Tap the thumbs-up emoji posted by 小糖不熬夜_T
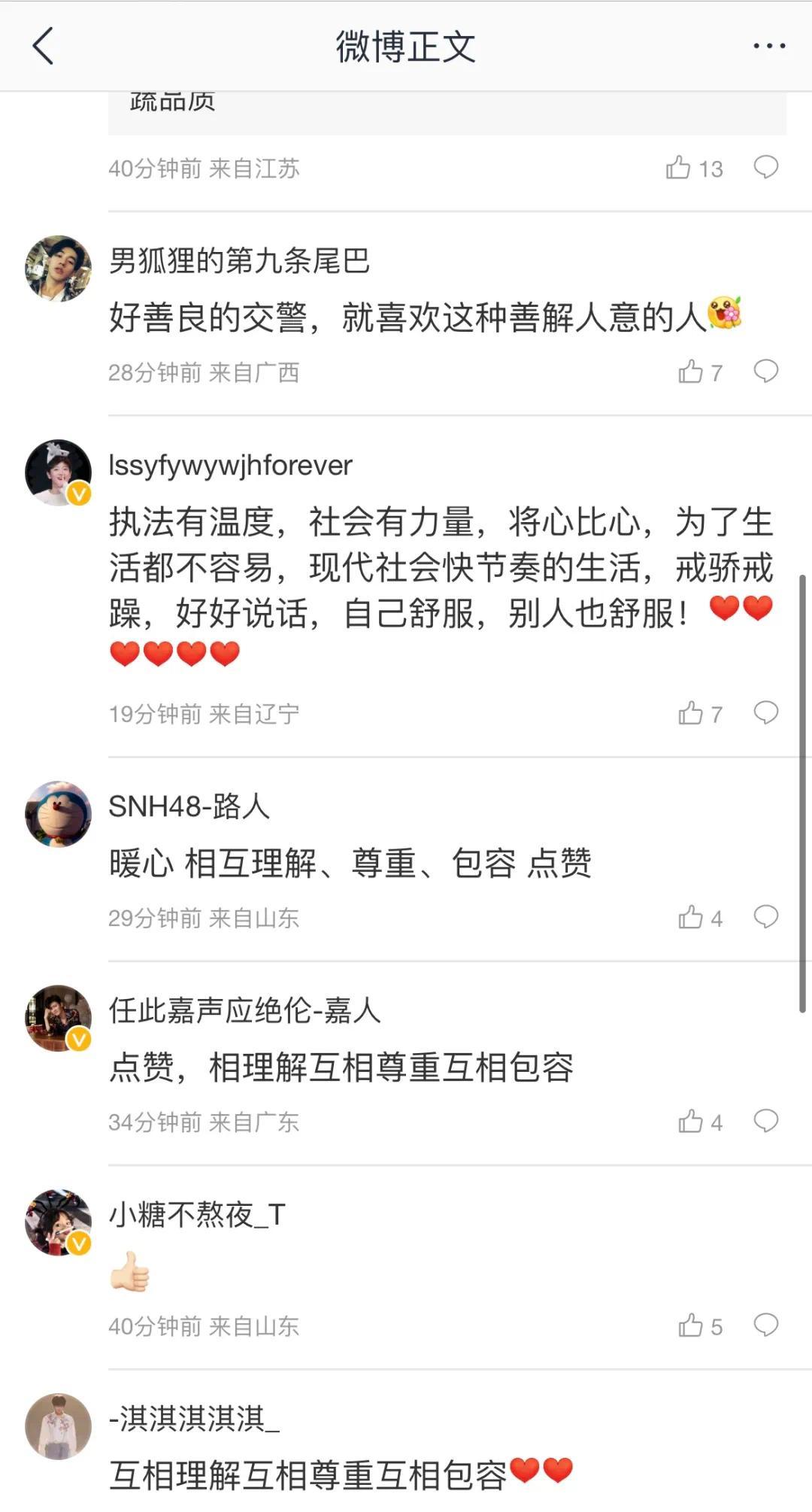The image size is (812, 1512). 129,1271
